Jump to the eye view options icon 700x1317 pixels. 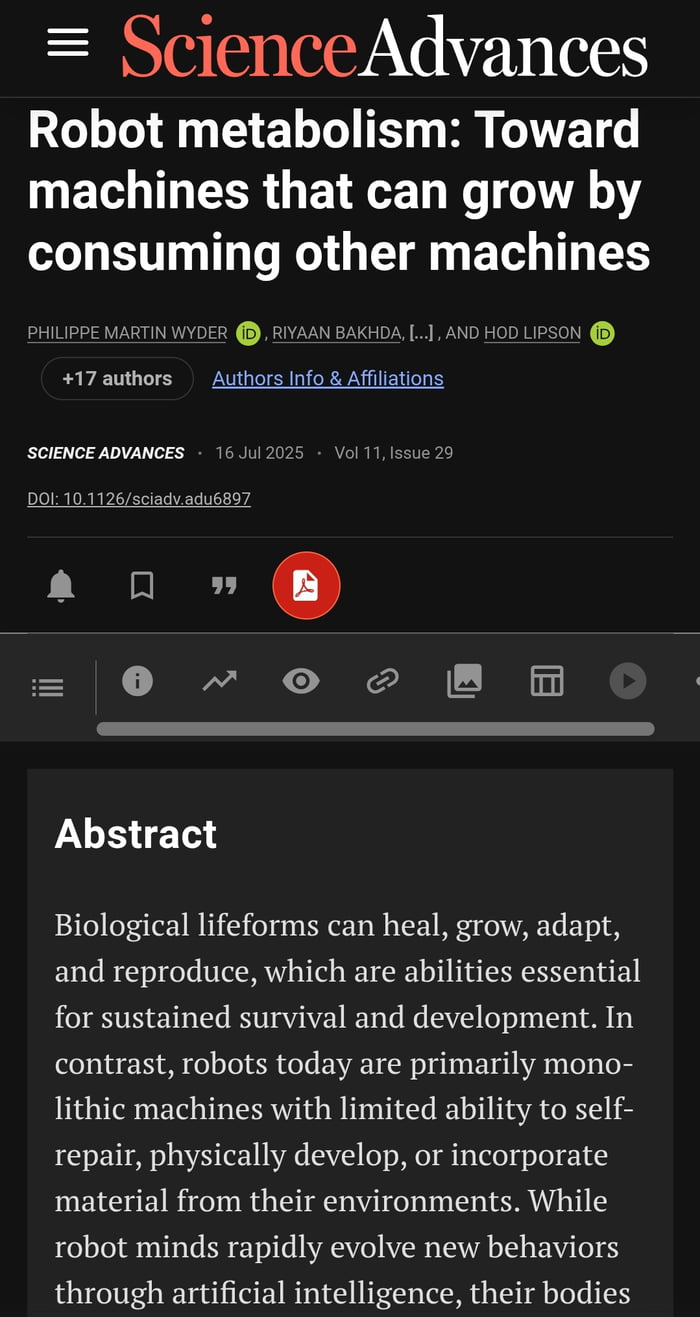(x=301, y=681)
